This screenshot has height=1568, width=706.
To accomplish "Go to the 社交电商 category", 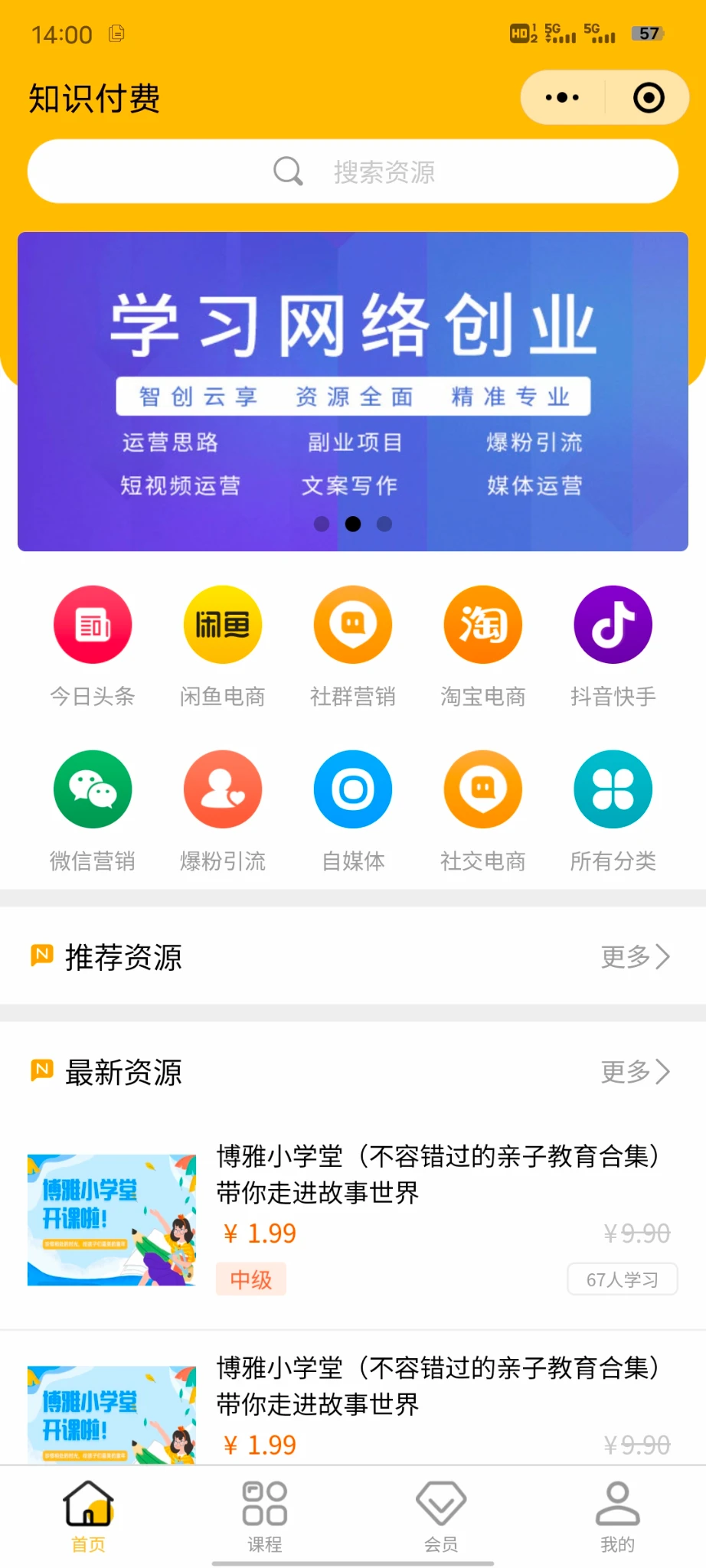I will coord(483,790).
